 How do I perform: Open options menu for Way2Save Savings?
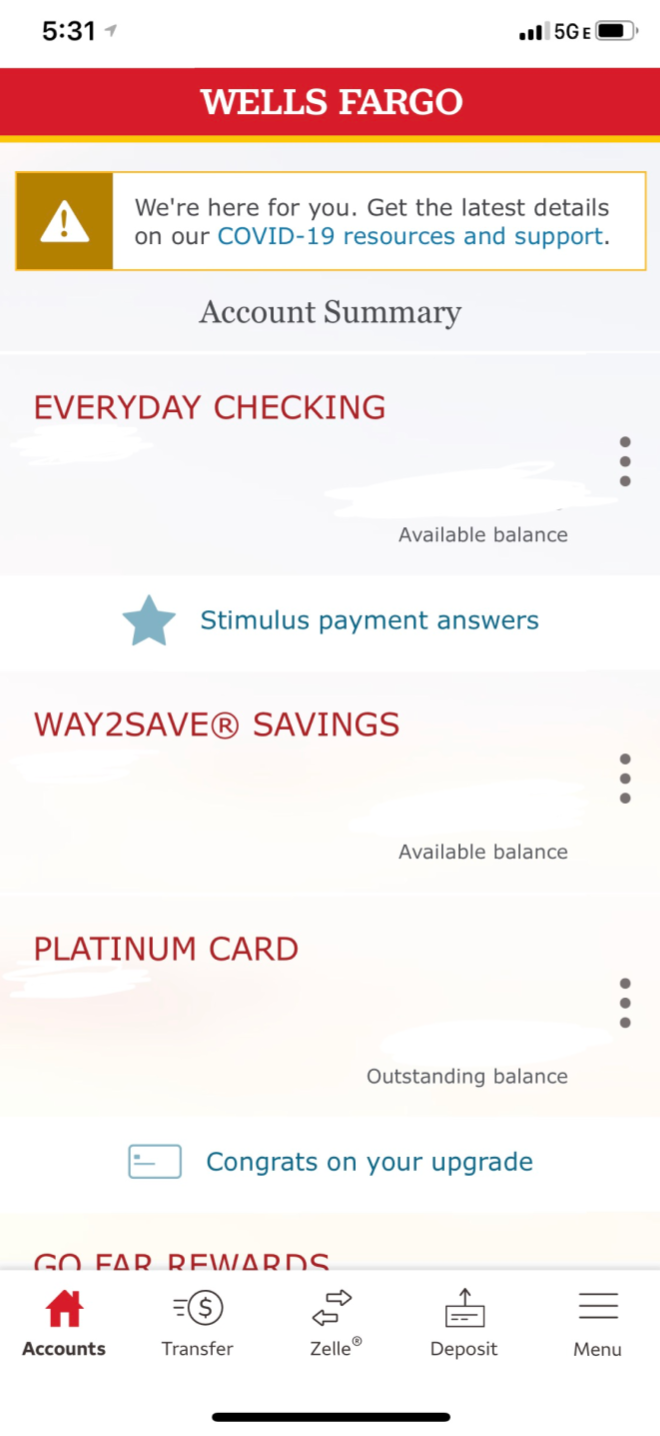[x=625, y=778]
